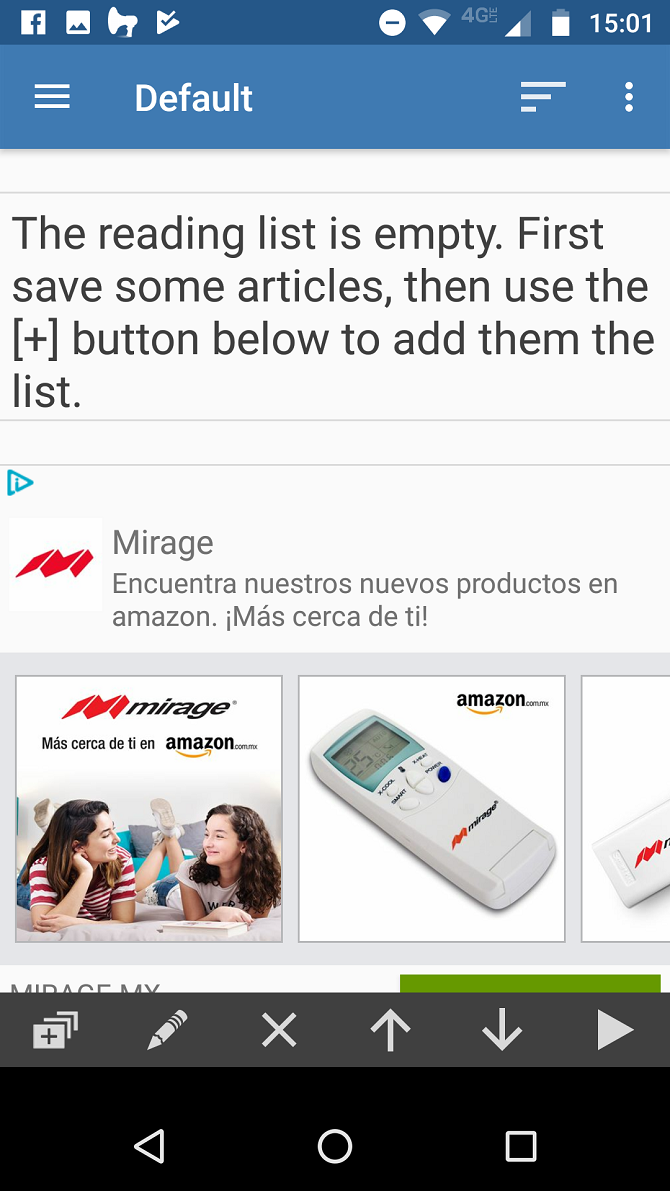This screenshot has width=670, height=1191.
Task: Tap the pencil edit icon
Action: click(167, 1030)
